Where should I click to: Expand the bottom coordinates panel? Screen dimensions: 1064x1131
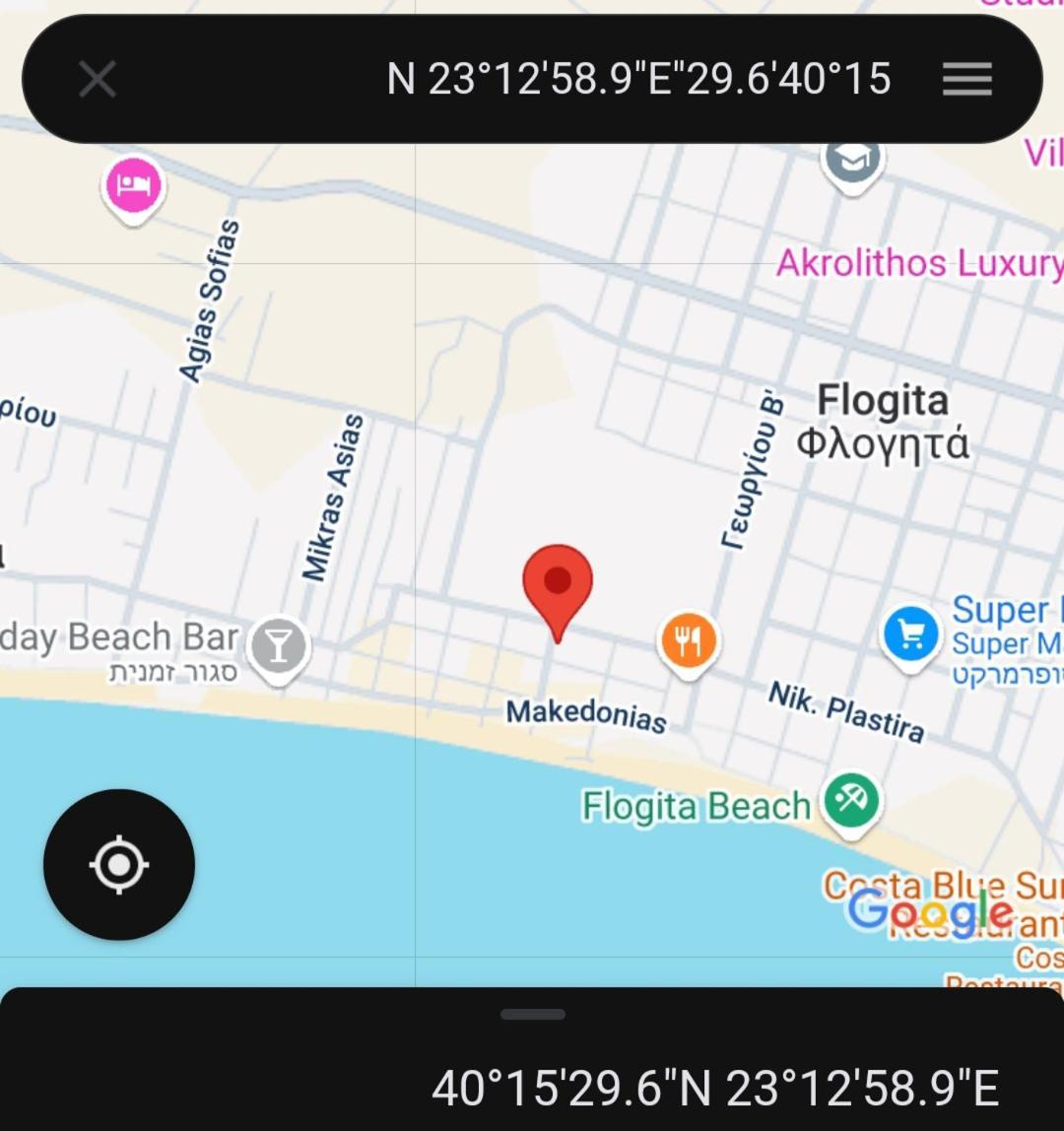point(532,1014)
